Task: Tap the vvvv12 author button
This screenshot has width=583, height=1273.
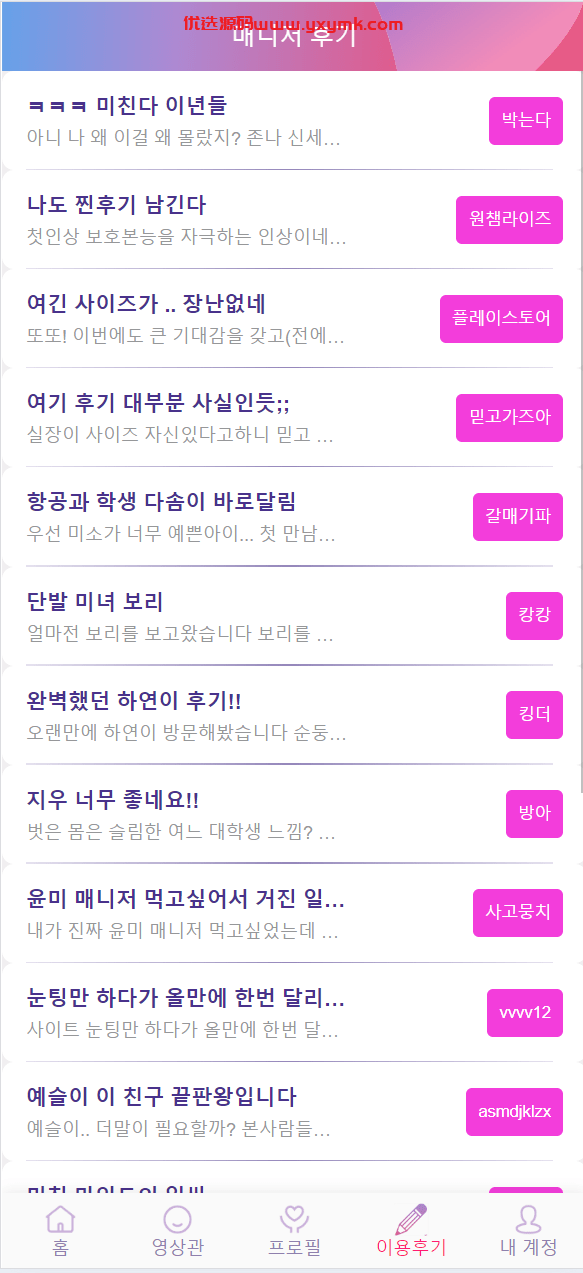Action: pos(525,1012)
